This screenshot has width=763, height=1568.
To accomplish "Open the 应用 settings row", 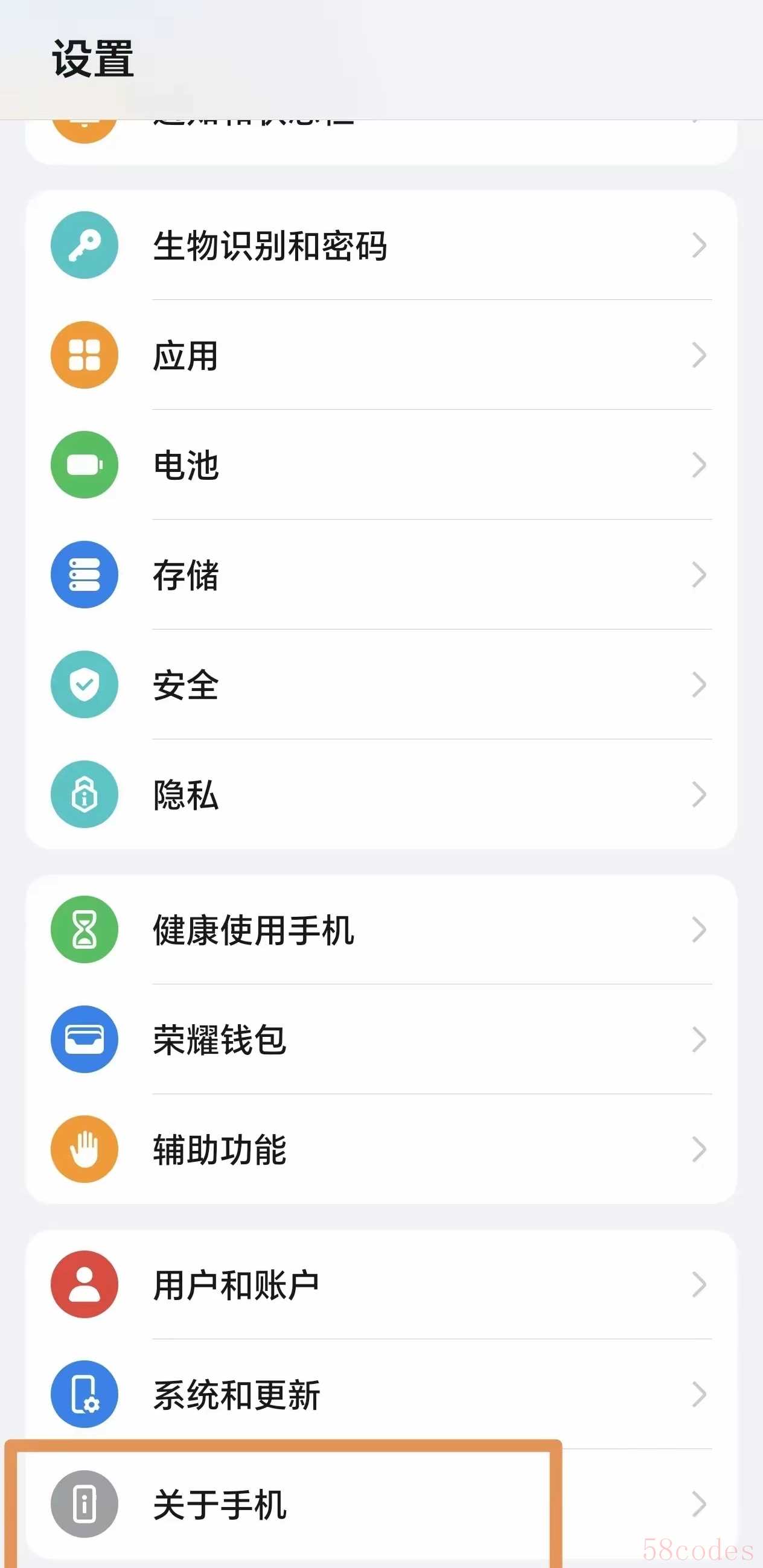I will [x=381, y=355].
